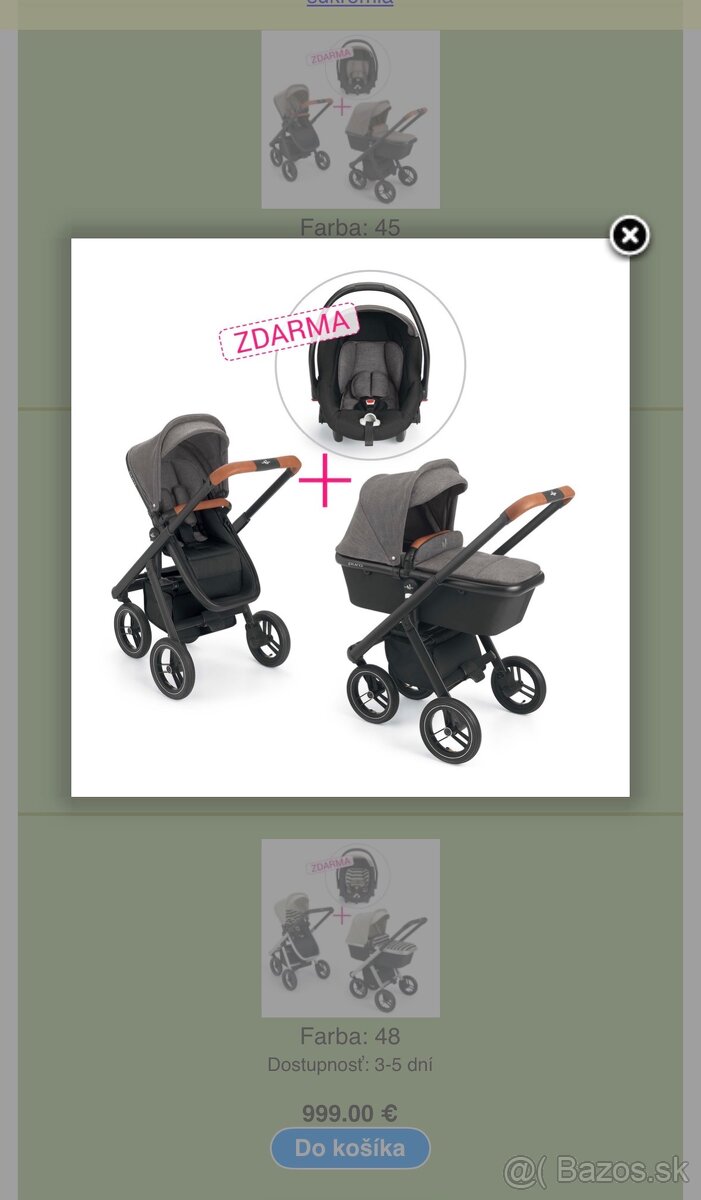Open the Farba 48 product thumbnail
This screenshot has width=701, height=1200.
tap(350, 927)
